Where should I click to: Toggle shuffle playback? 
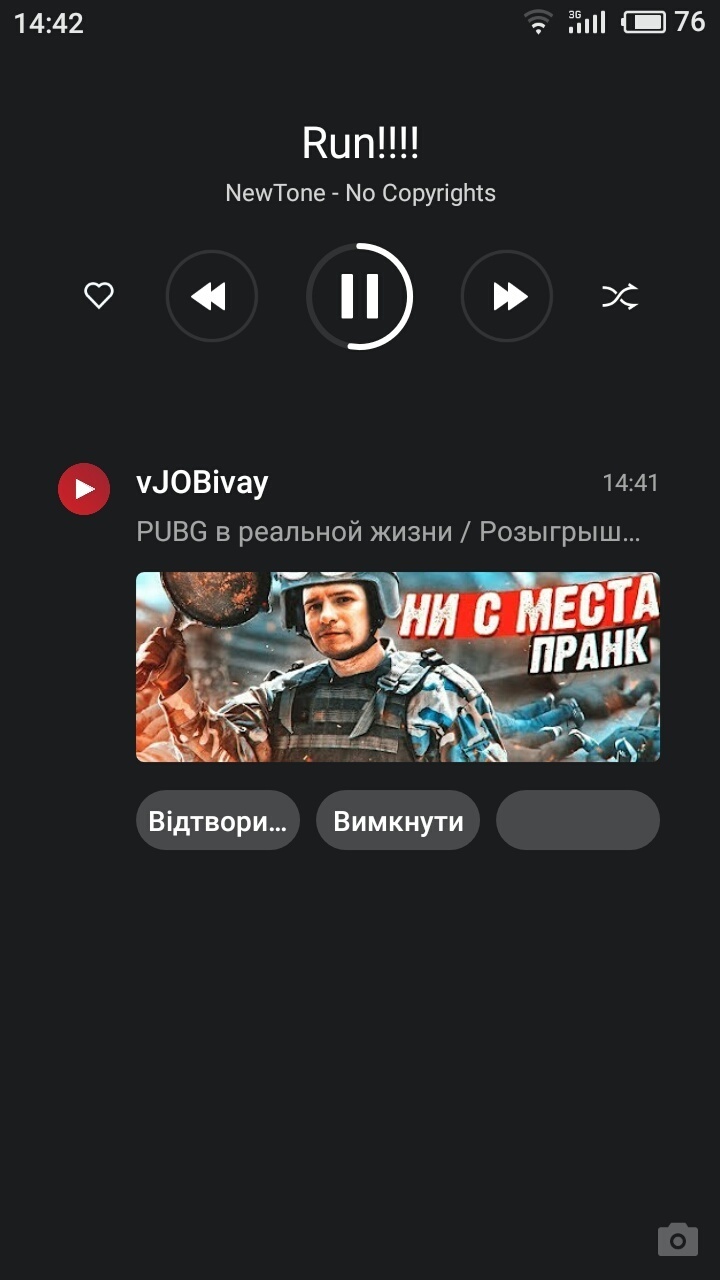pos(620,296)
